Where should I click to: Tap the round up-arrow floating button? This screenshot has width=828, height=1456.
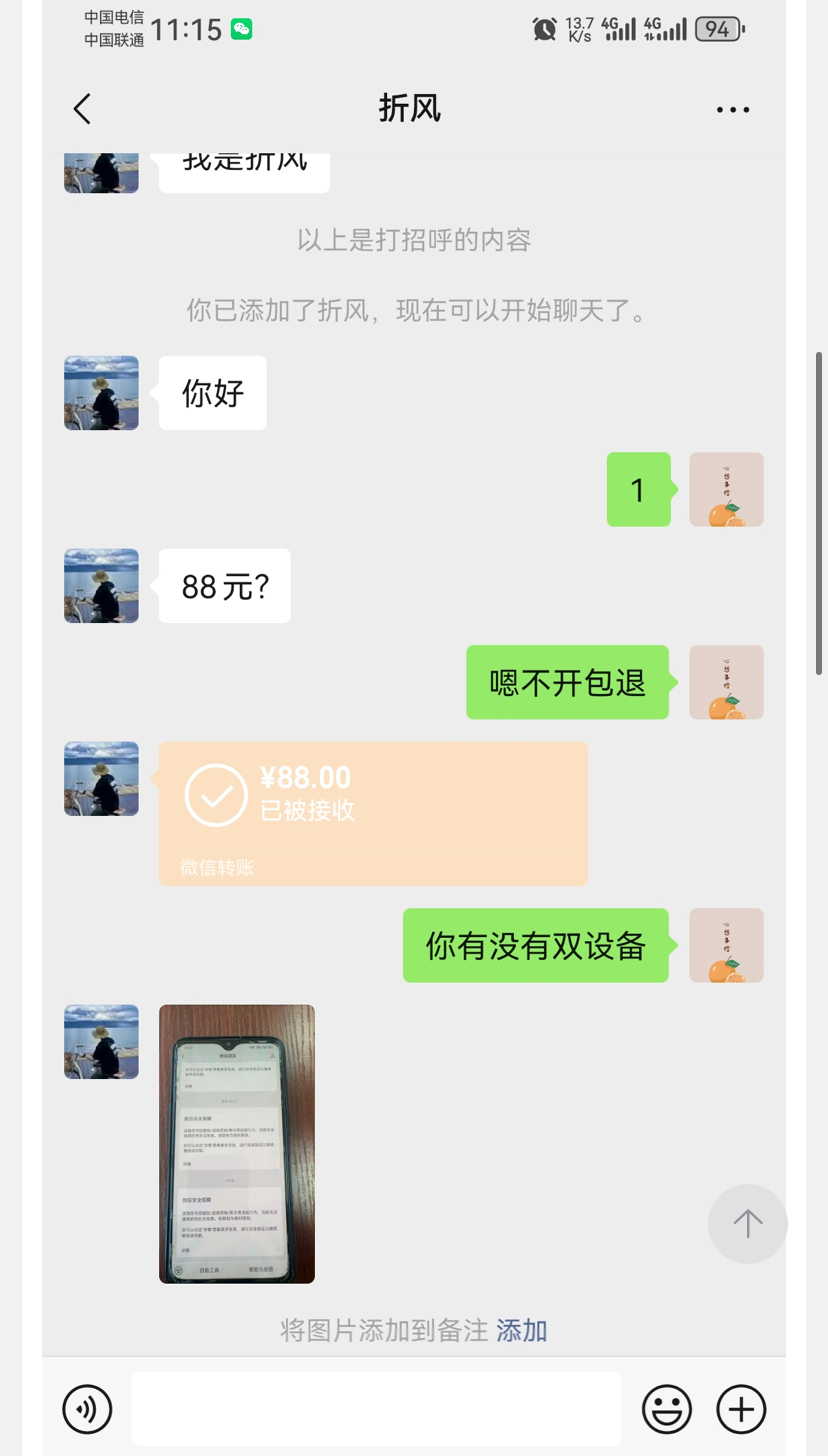tap(747, 1223)
